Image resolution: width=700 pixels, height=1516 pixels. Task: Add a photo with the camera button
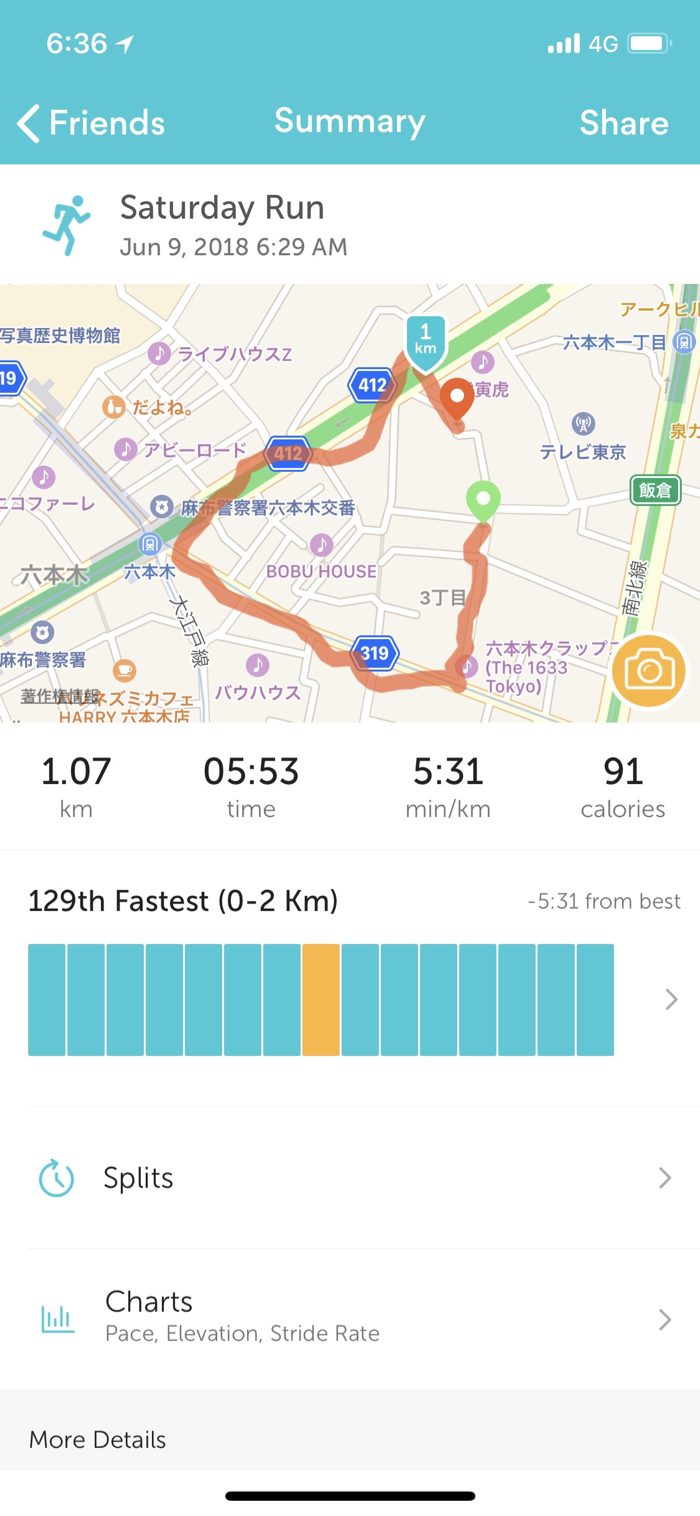(x=649, y=671)
